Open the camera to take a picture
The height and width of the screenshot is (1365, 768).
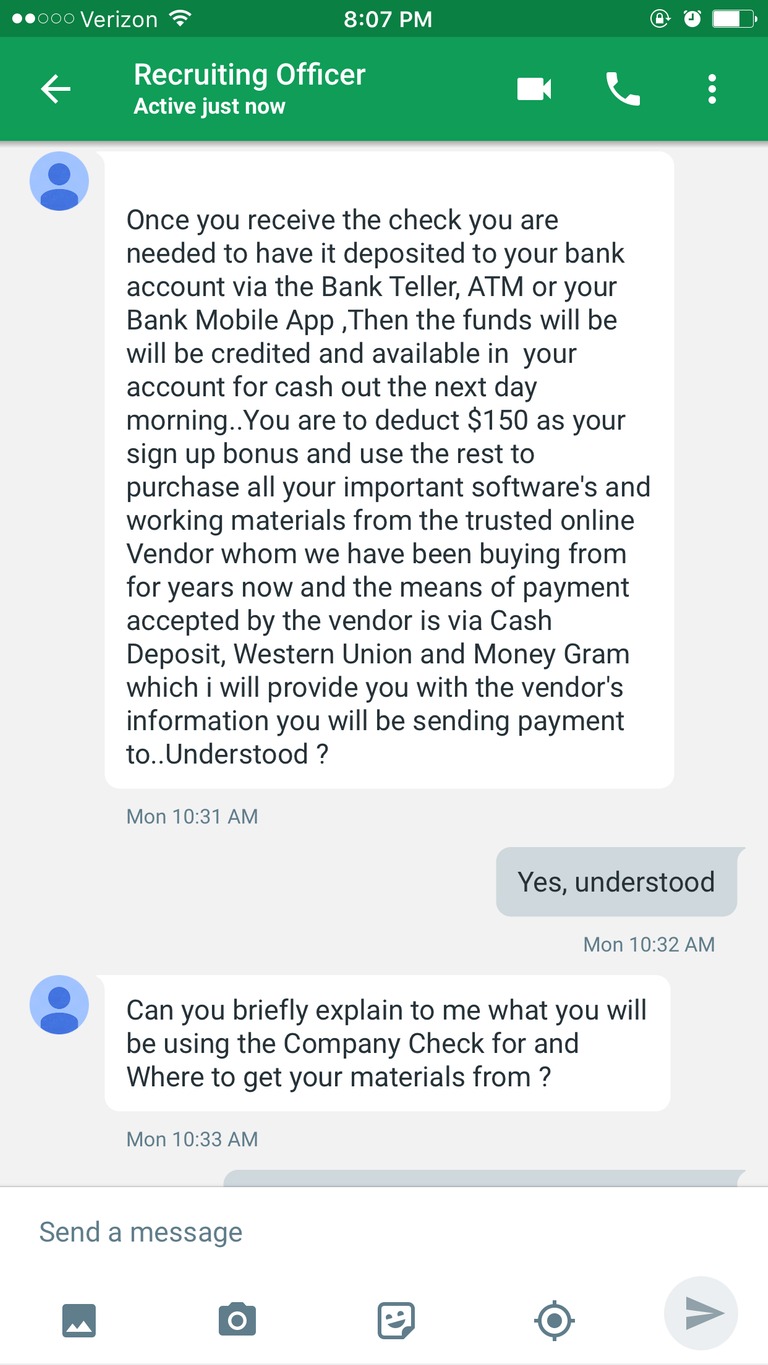(x=237, y=1320)
